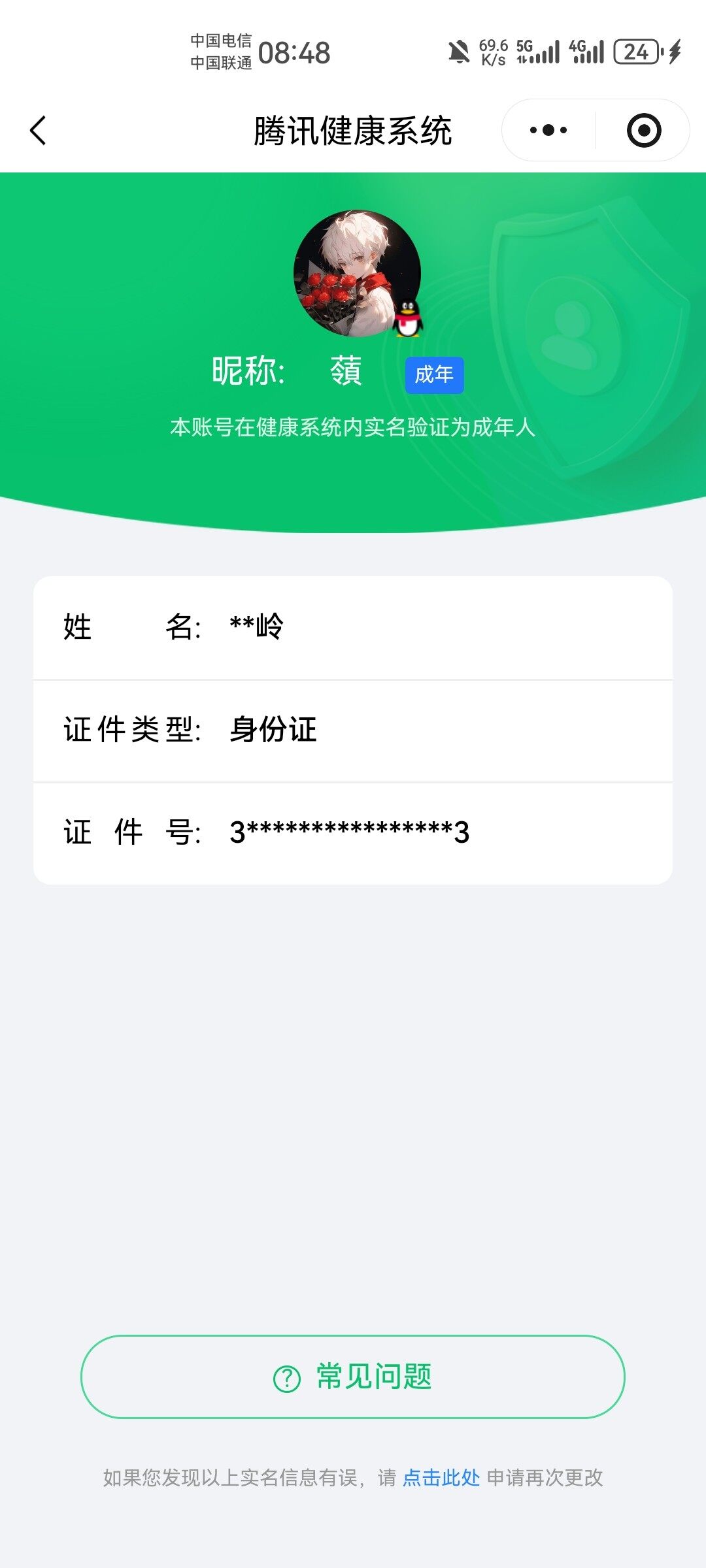The width and height of the screenshot is (706, 1568).
Task: Expand the 姓名 name row
Action: coord(353,627)
